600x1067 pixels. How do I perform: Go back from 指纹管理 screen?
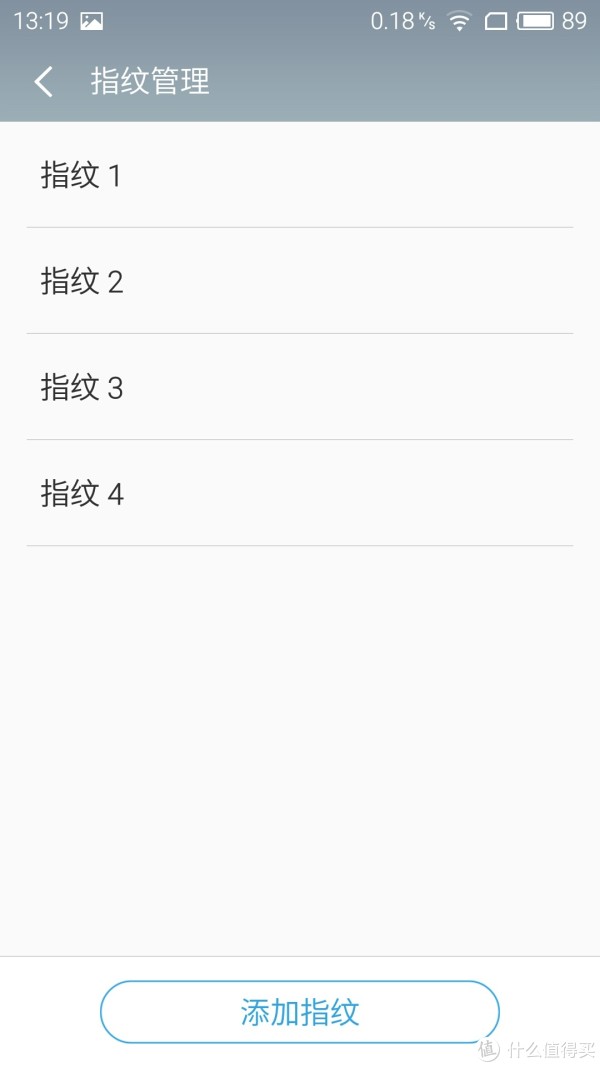click(44, 82)
